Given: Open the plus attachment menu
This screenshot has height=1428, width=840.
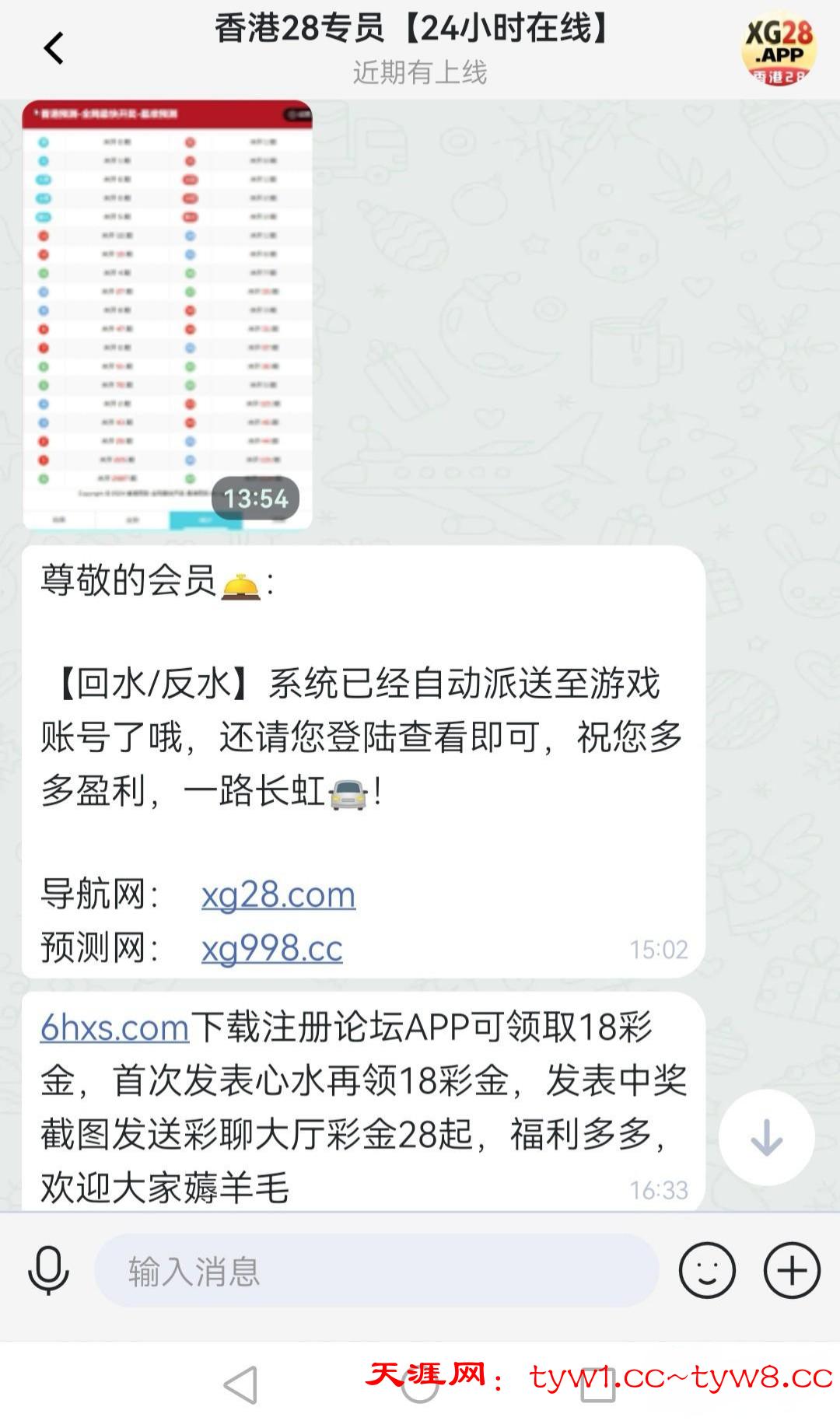Looking at the screenshot, I should click(x=792, y=1271).
